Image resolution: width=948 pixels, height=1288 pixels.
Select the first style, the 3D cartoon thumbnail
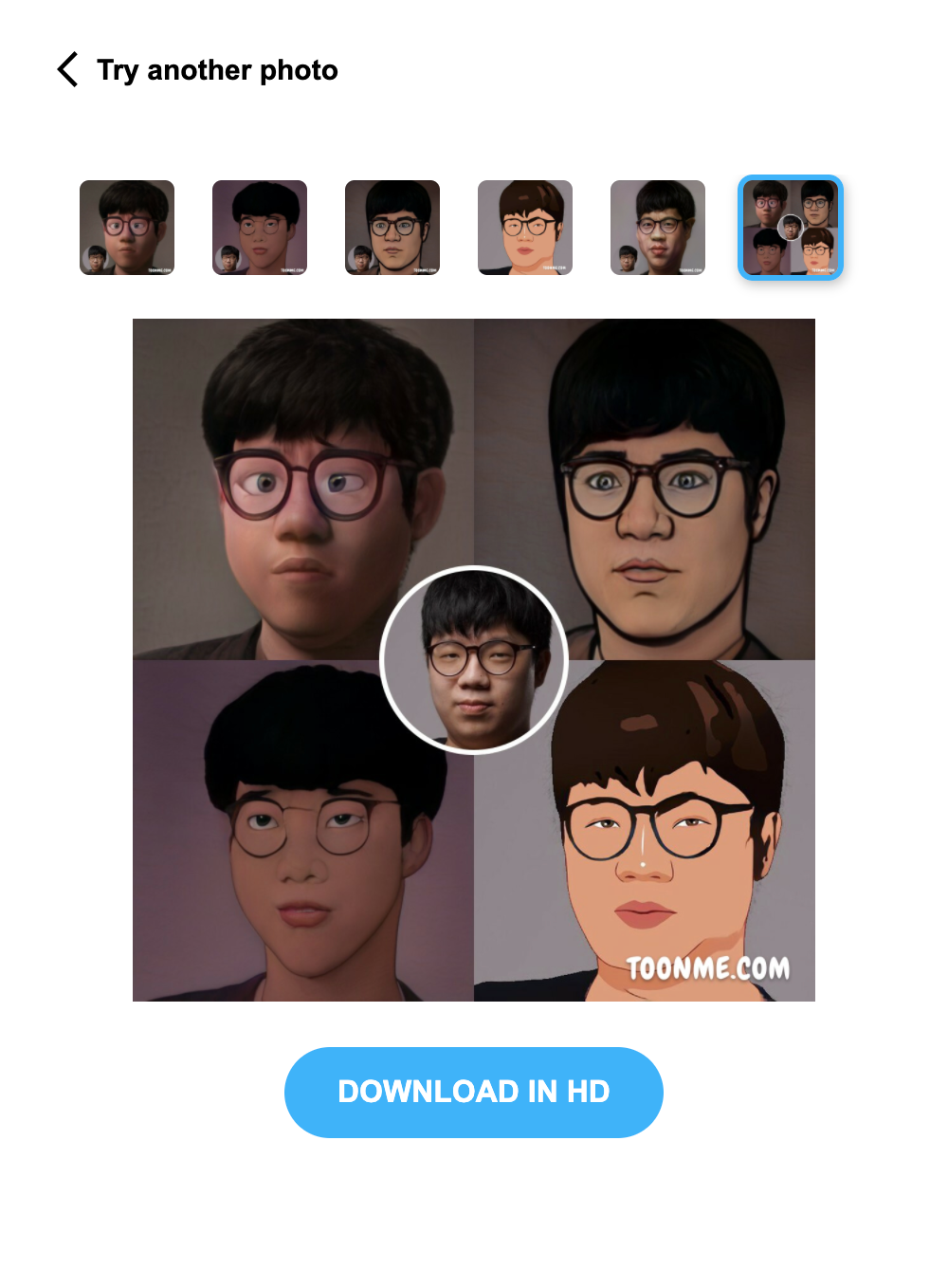(127, 228)
